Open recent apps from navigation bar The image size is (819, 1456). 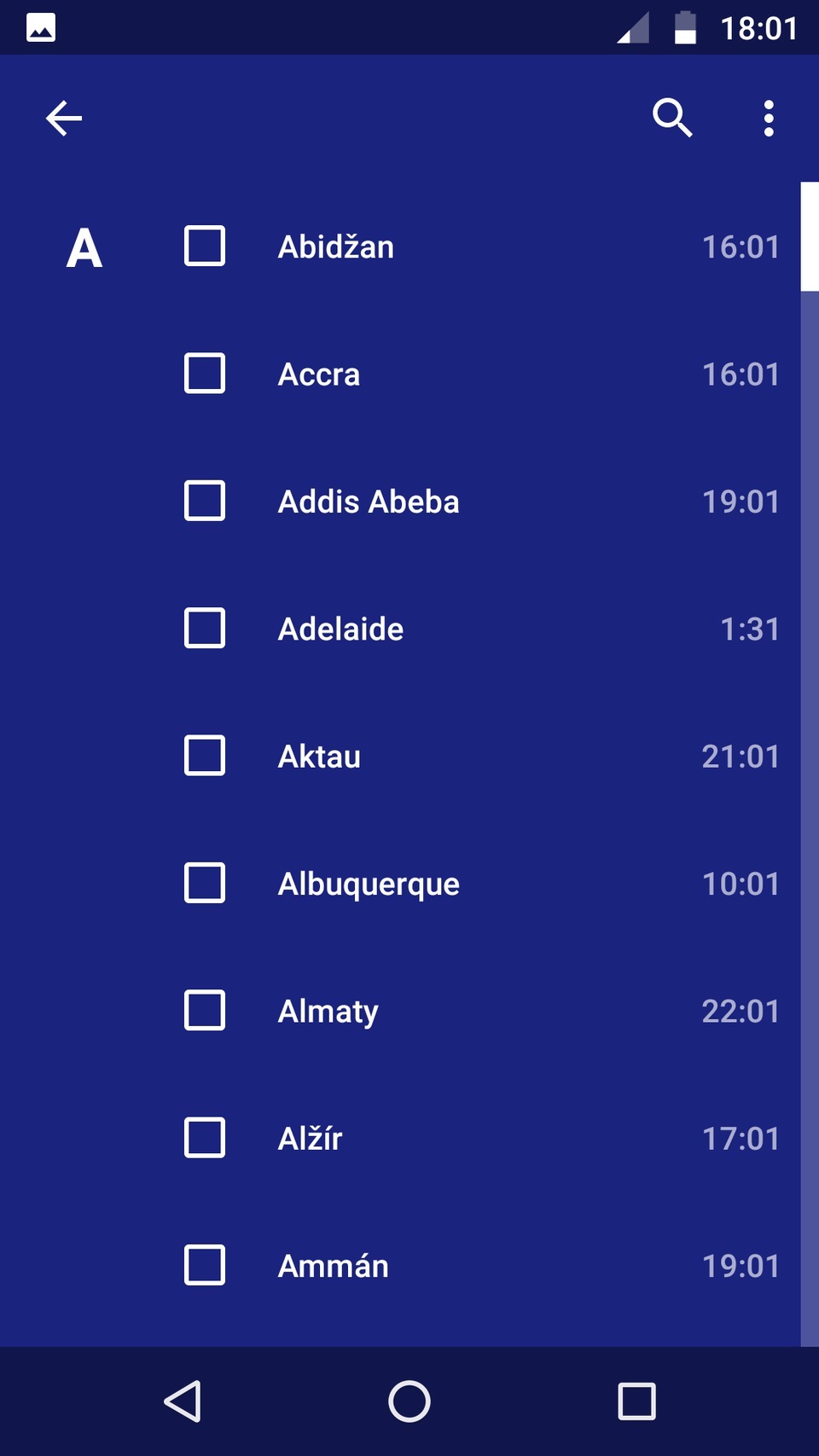coord(636,1401)
